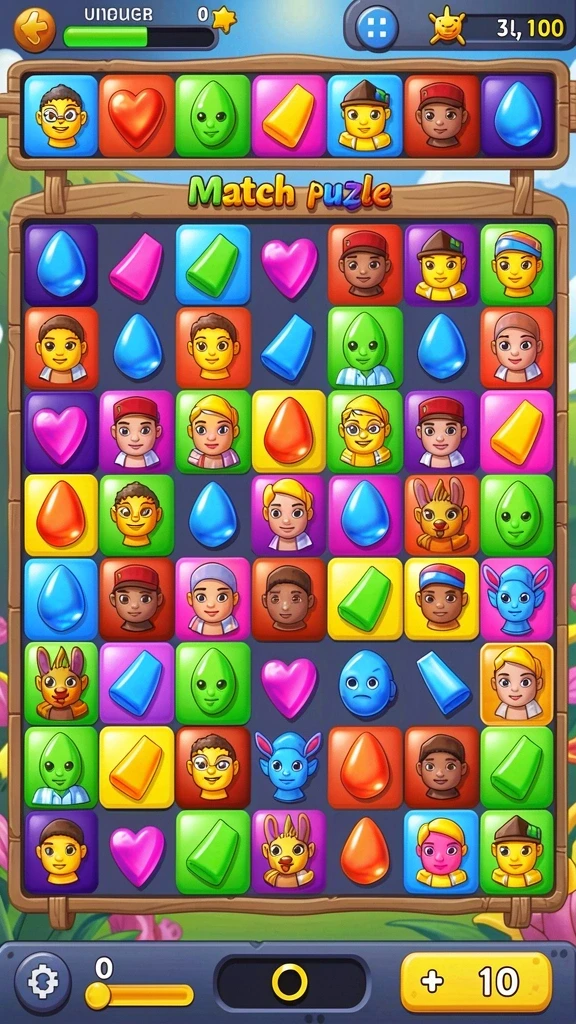Viewport: 576px width, 1024px height.
Task: Pick the green block on the blue tile
Action: click(x=212, y=264)
